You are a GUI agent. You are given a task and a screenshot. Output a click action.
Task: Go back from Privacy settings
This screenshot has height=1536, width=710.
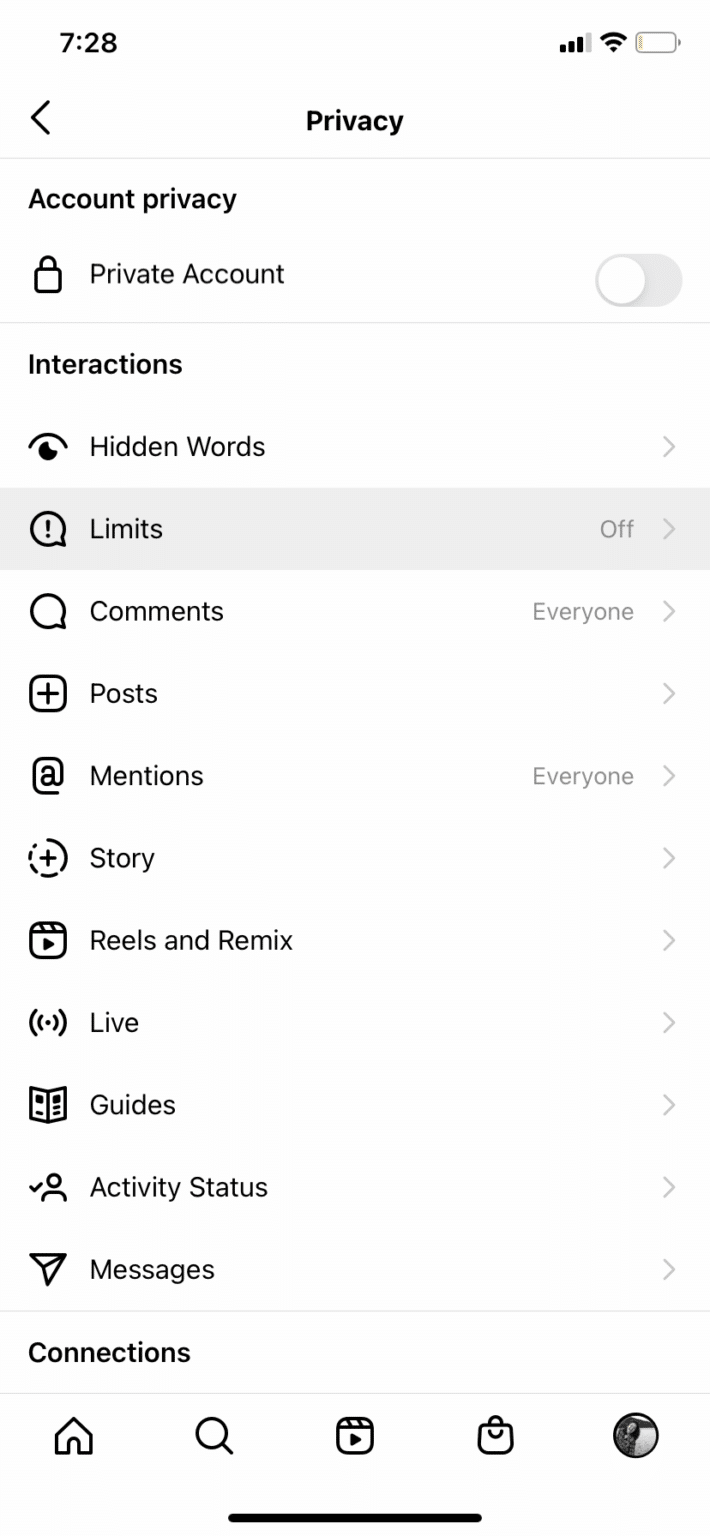click(x=41, y=119)
